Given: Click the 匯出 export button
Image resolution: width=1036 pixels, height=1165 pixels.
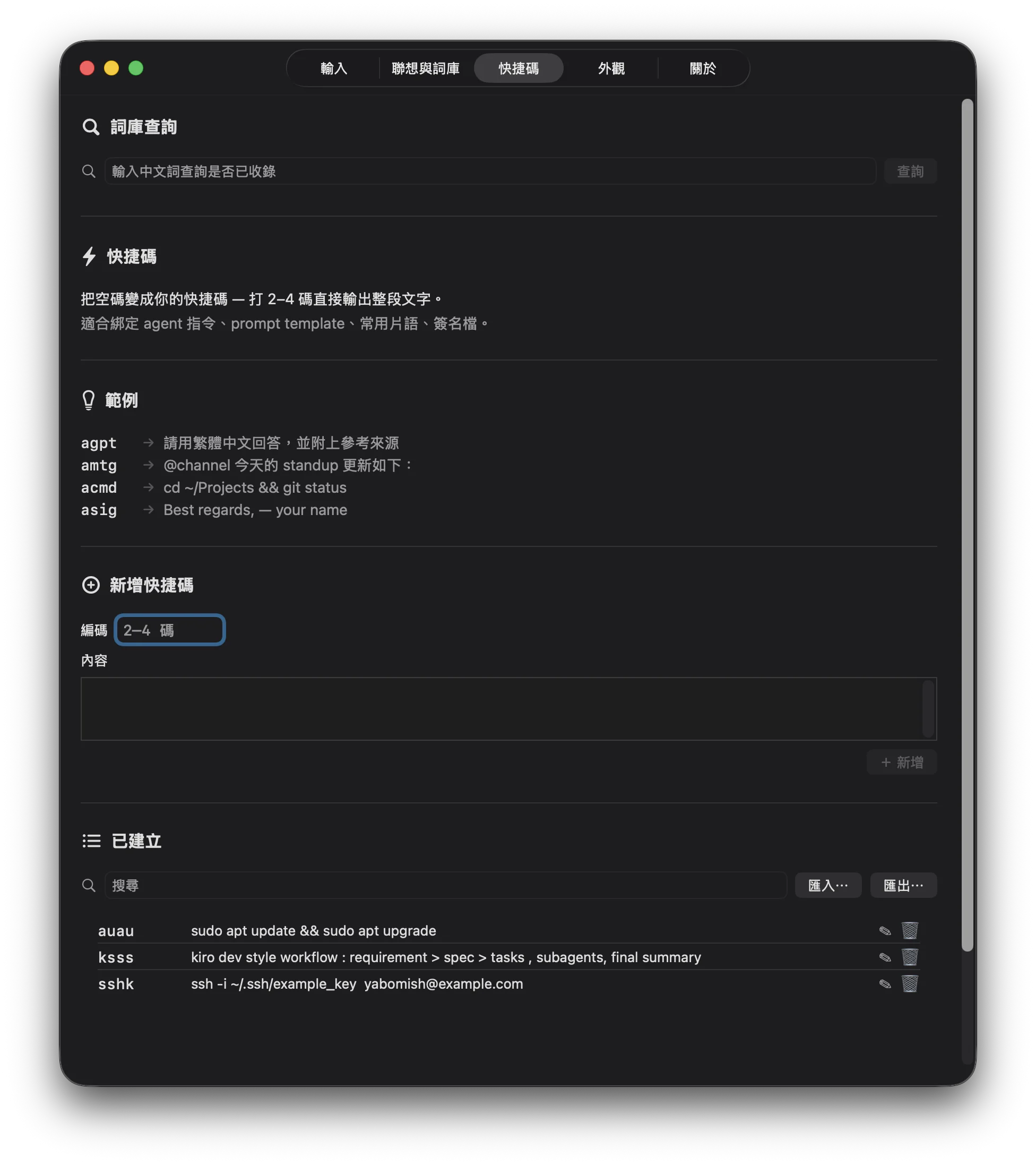Looking at the screenshot, I should (903, 885).
